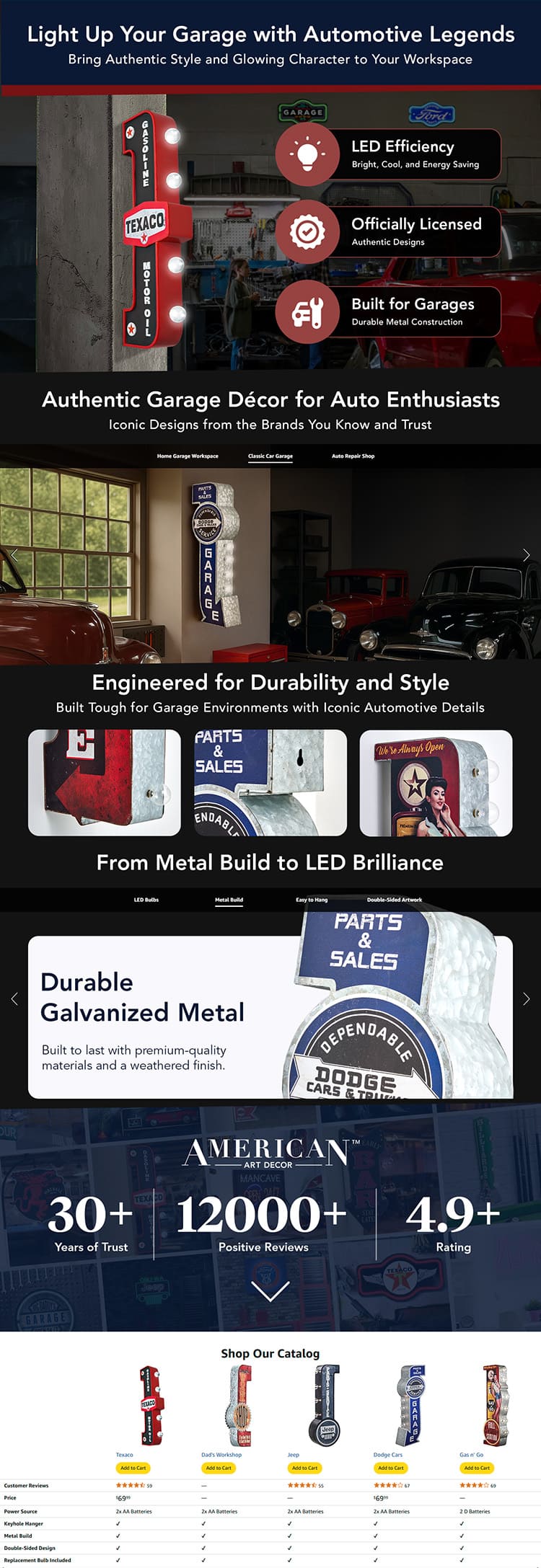Viewport: 541px width, 1568px height.
Task: Open the Jeep product link
Action: click(293, 1455)
